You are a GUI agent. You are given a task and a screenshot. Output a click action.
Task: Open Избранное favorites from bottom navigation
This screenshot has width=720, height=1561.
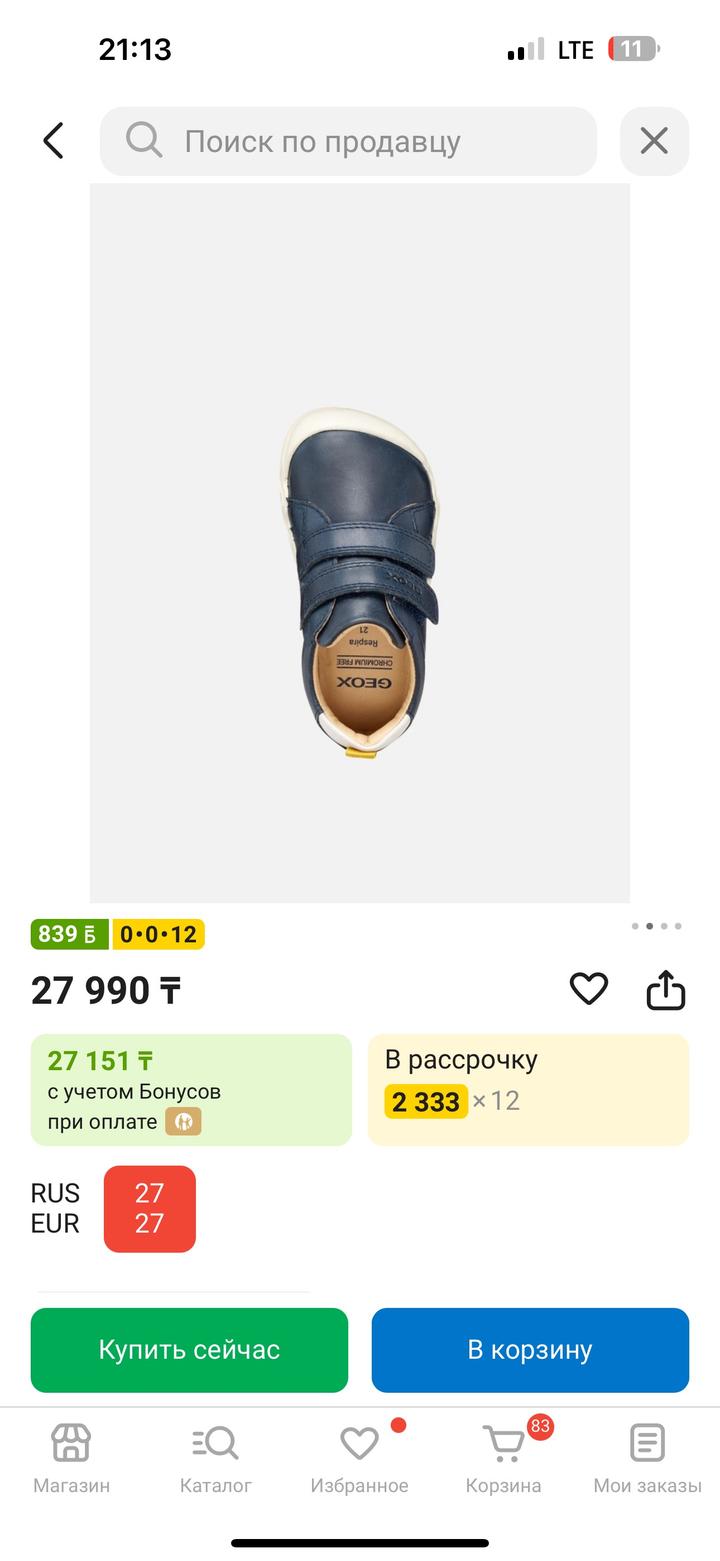[359, 1443]
